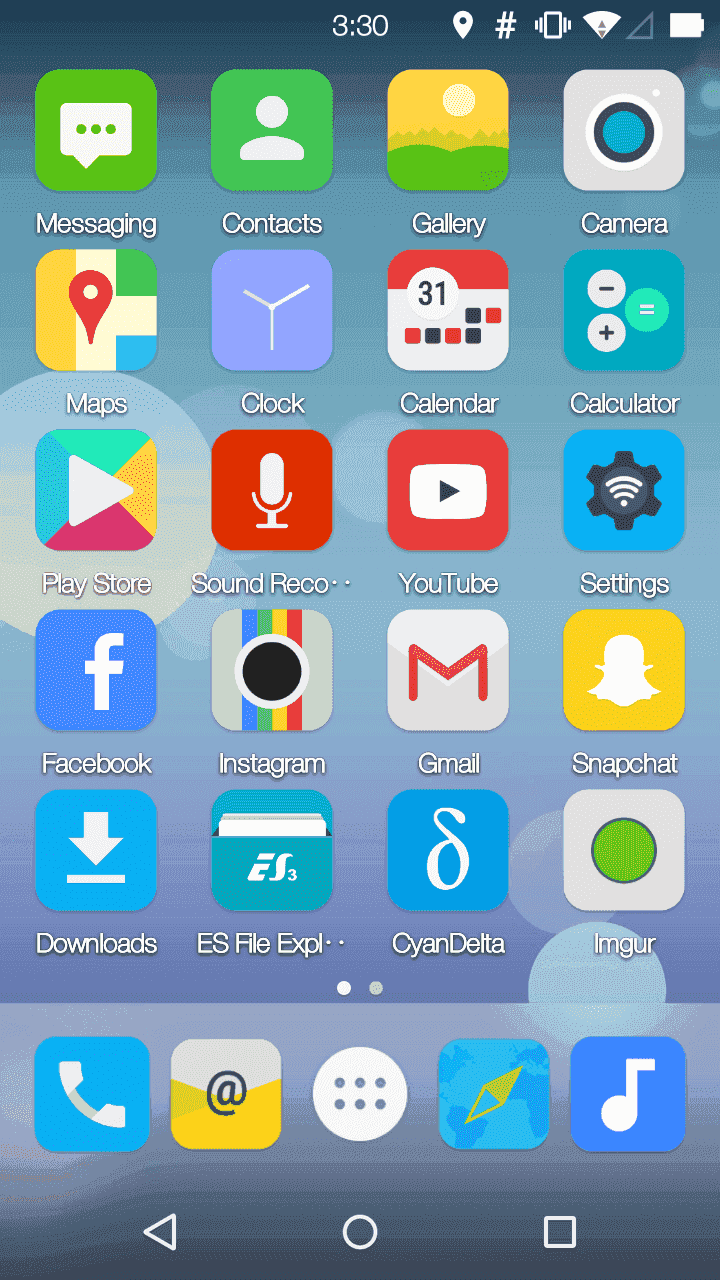Viewport: 720px width, 1280px height.
Task: Start the Camera app
Action: 624,130
